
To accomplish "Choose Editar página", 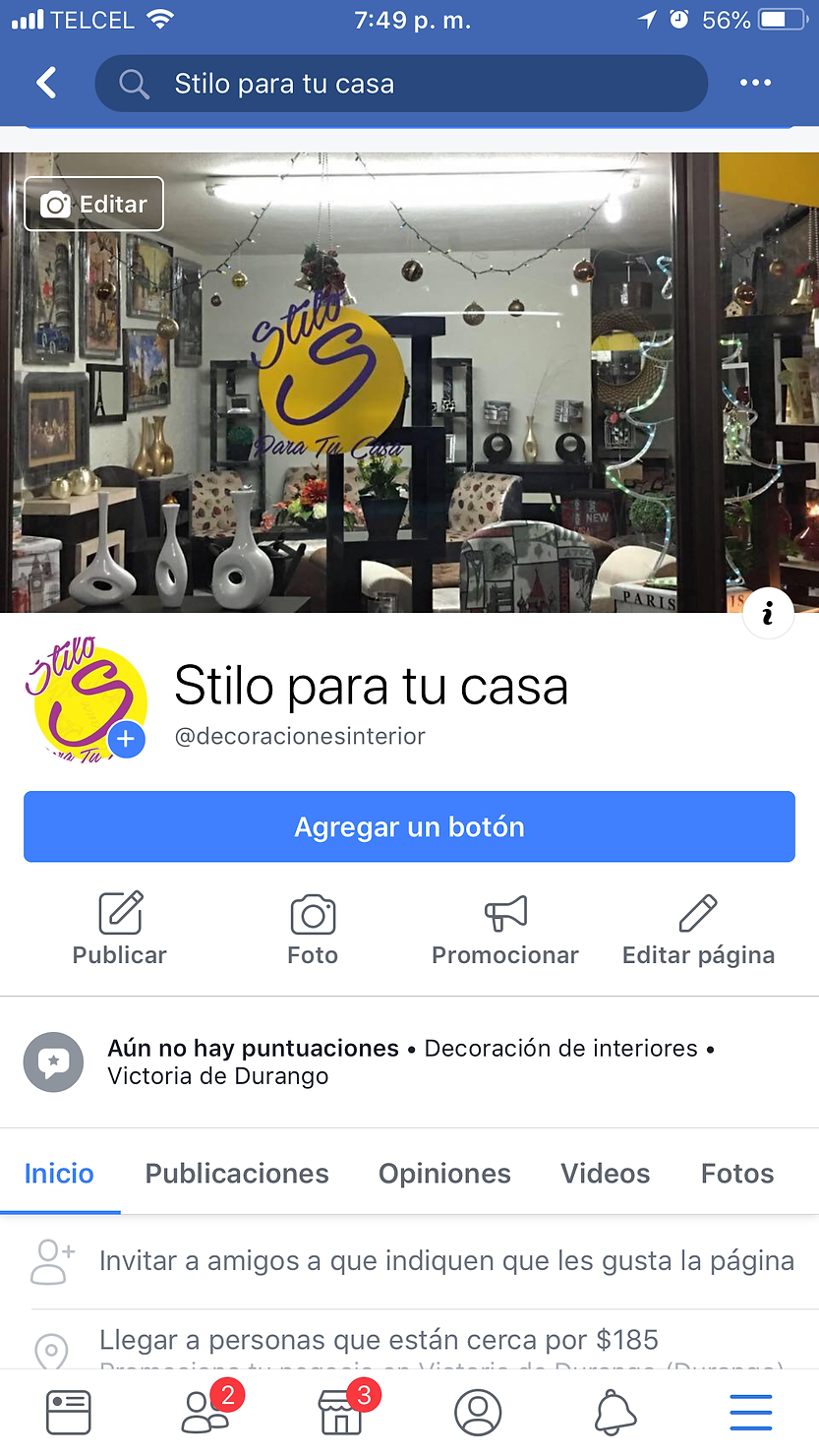I will tap(698, 929).
